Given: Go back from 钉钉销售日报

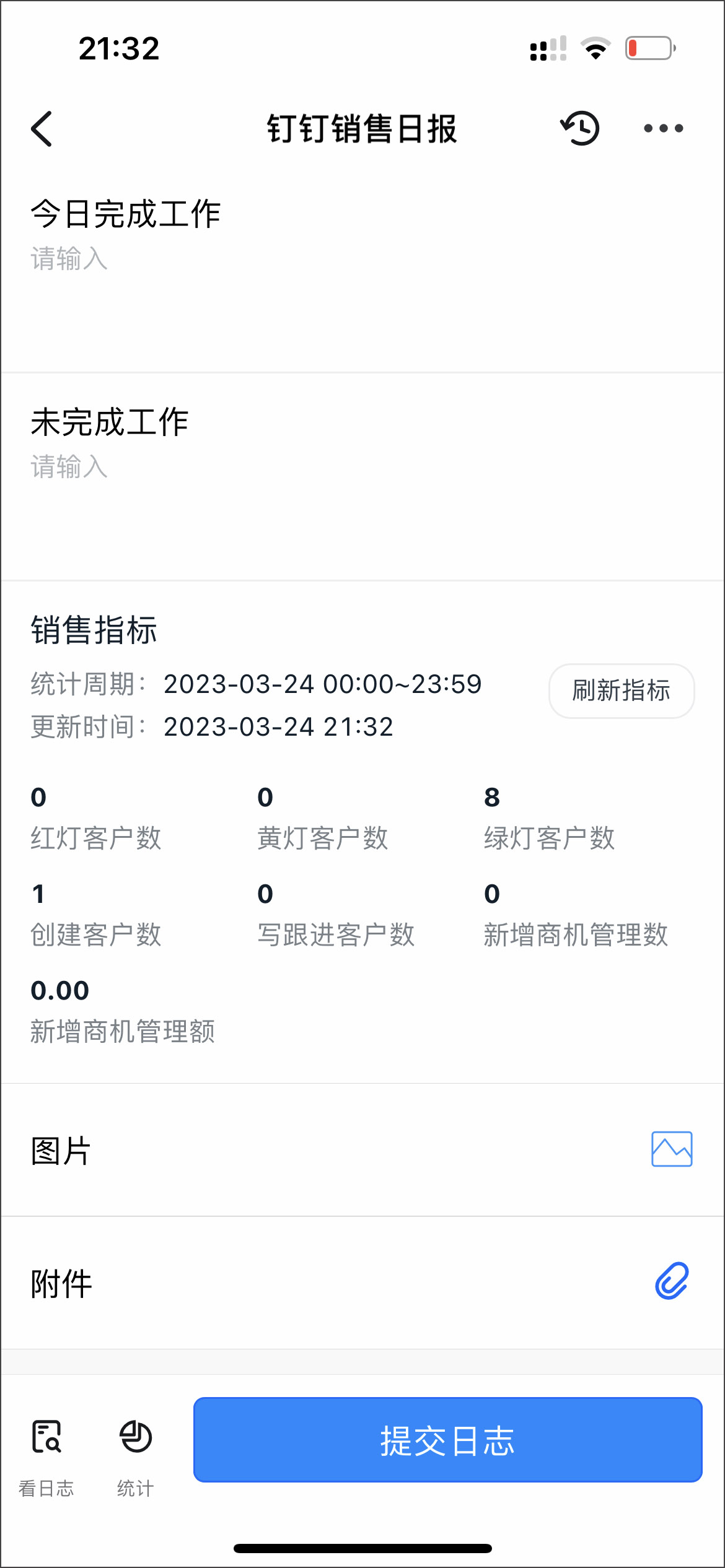Looking at the screenshot, I should click(x=42, y=129).
